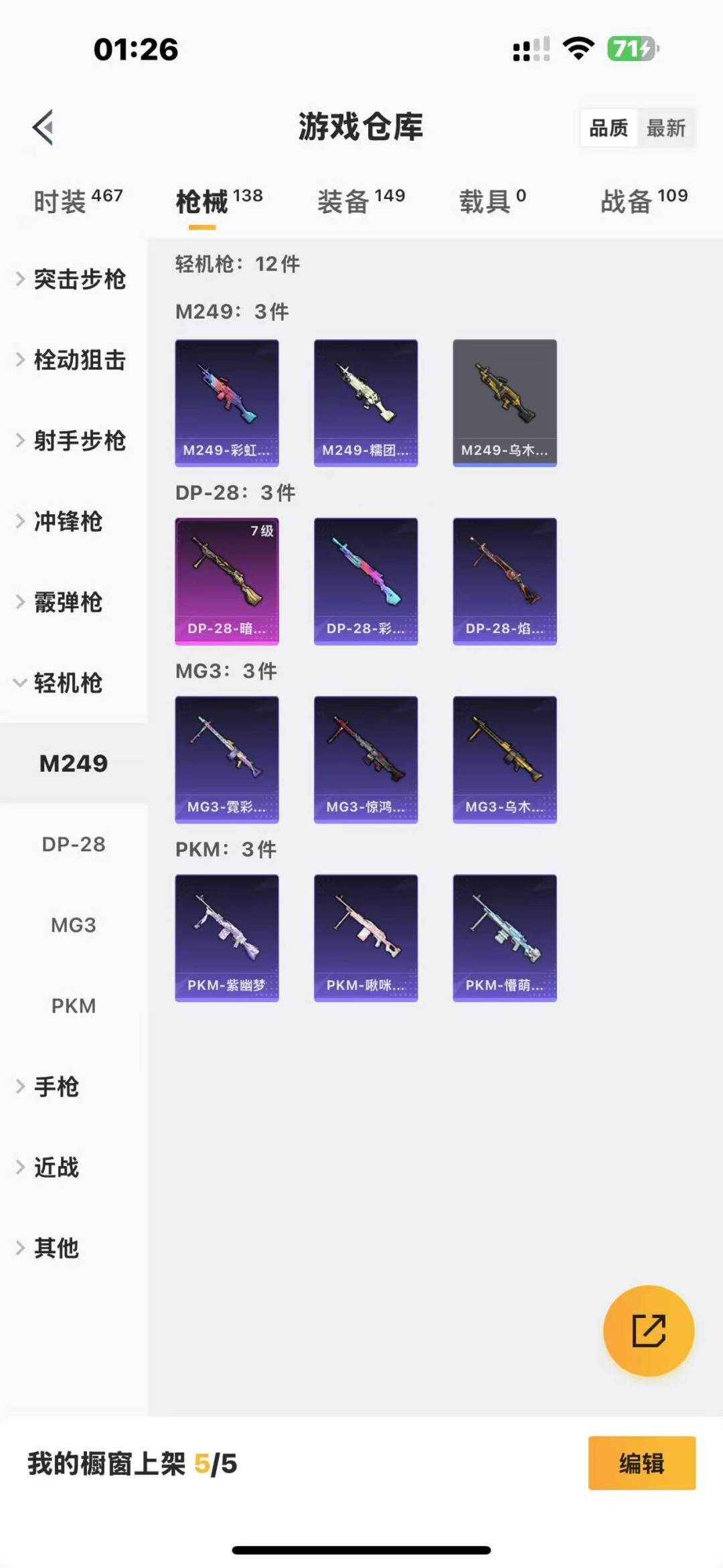Screen dimensions: 723x1568
Task: Go back using the top-left arrow
Action: [43, 127]
